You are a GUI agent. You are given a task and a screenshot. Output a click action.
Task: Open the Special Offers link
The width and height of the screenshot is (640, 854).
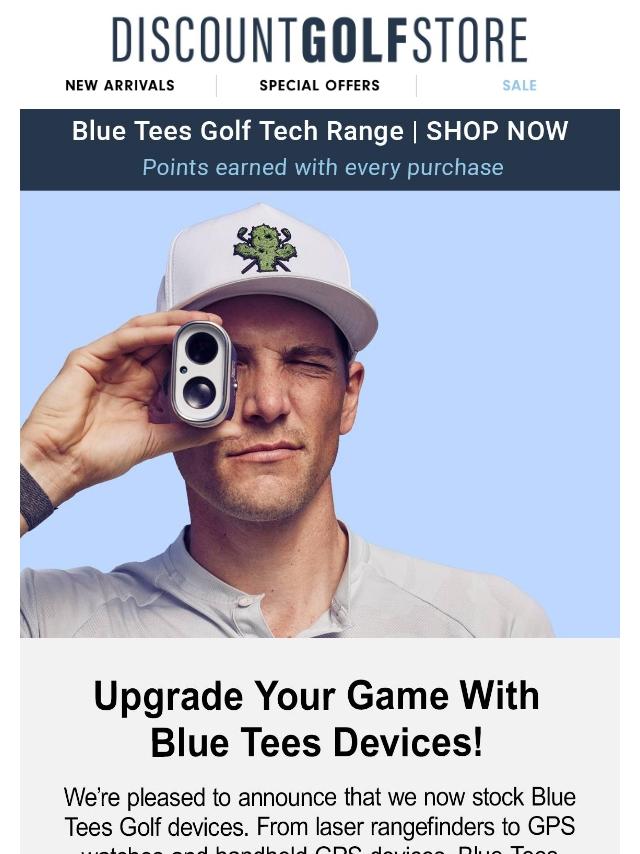(319, 85)
